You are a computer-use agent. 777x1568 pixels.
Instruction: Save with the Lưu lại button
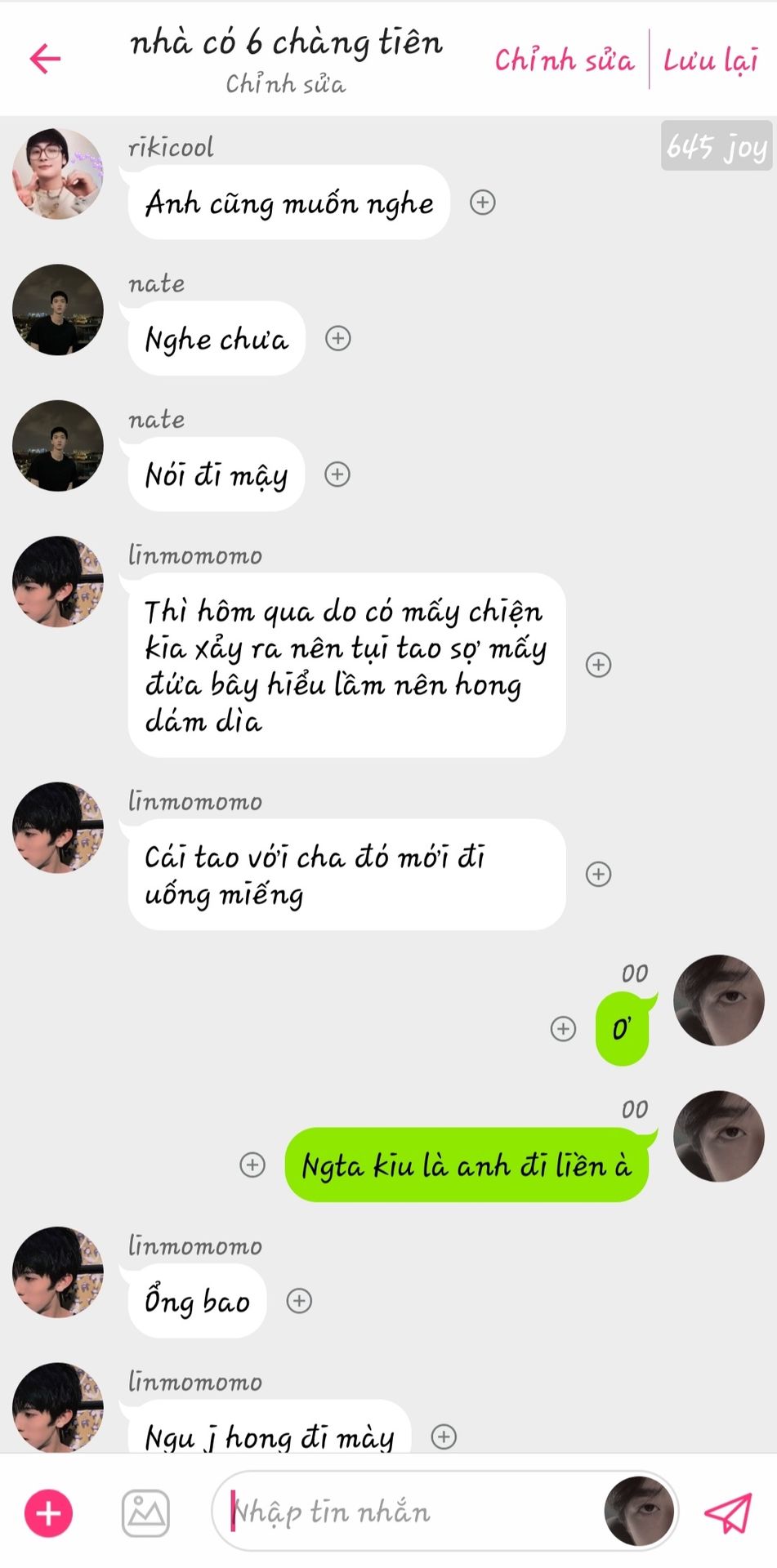(710, 60)
